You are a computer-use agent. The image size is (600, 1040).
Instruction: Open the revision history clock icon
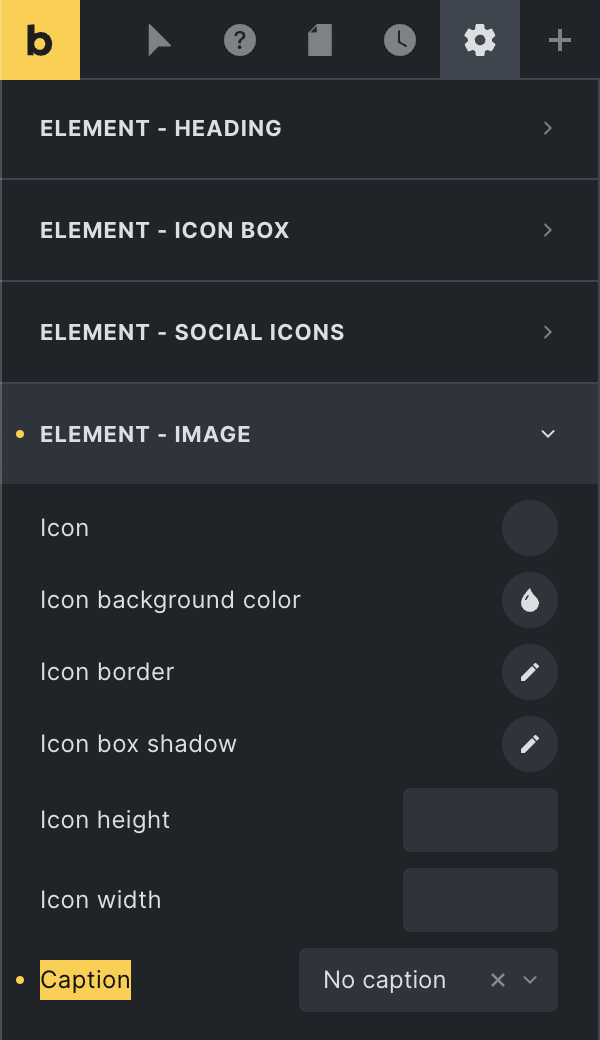(400, 40)
